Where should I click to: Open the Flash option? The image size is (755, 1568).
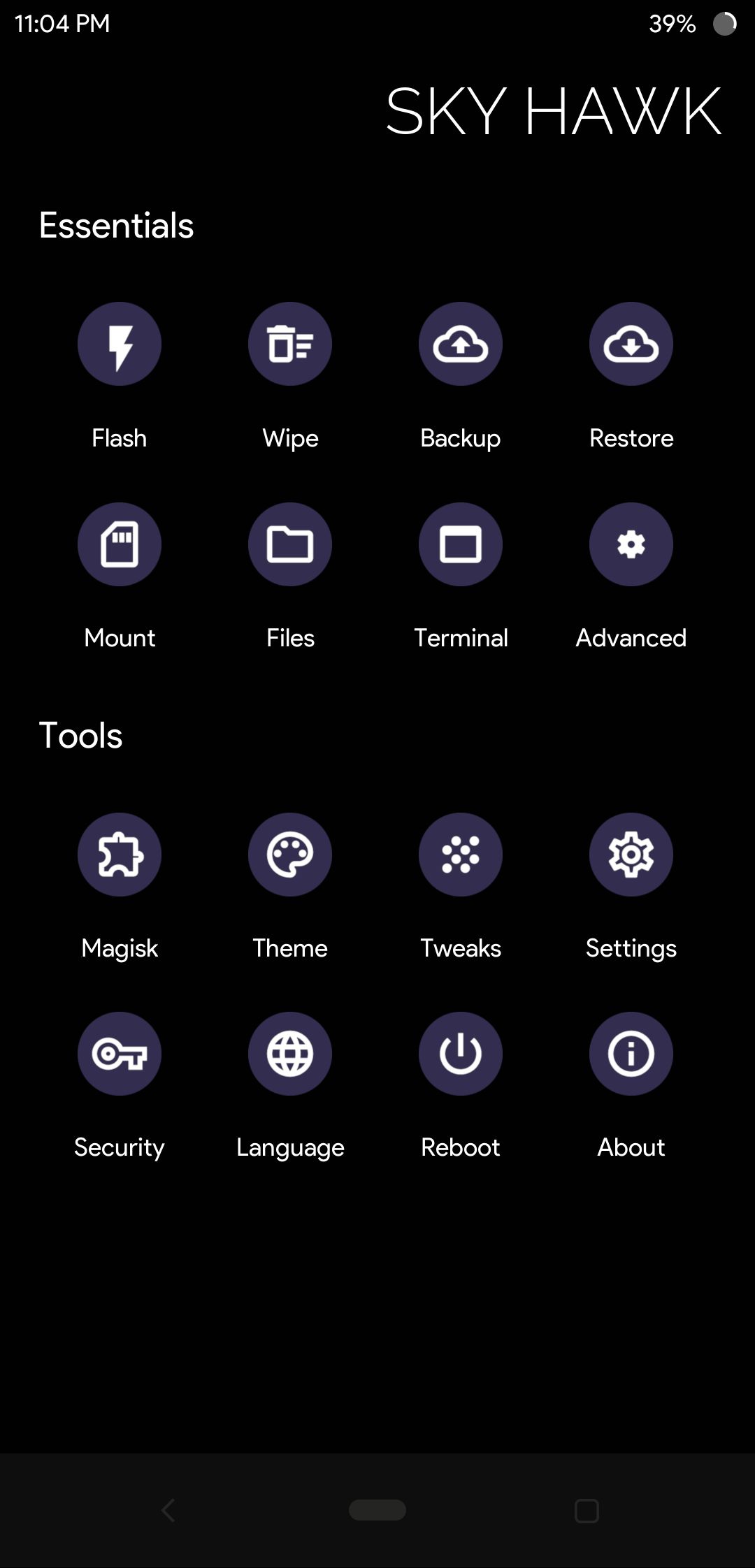coord(120,344)
